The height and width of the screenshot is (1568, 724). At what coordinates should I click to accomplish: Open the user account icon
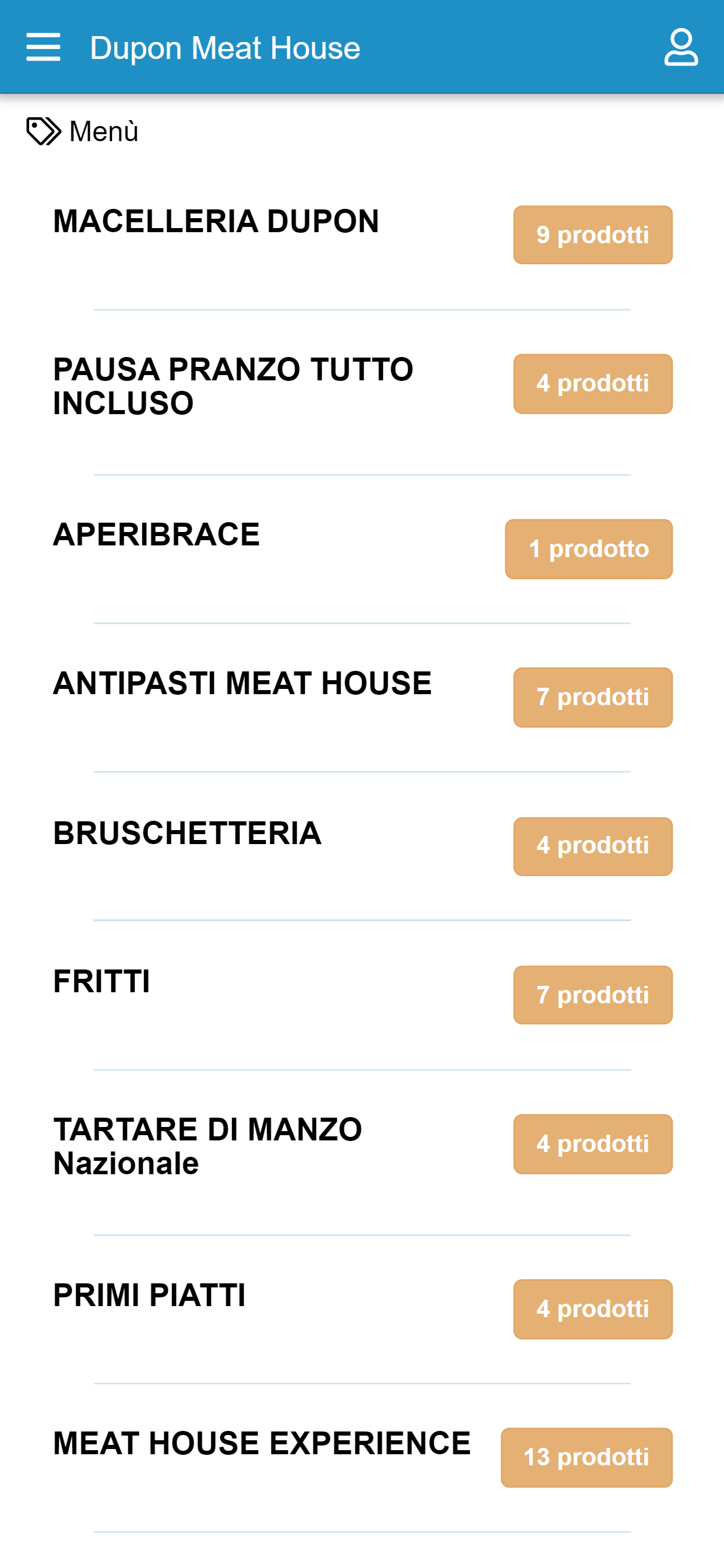point(680,47)
